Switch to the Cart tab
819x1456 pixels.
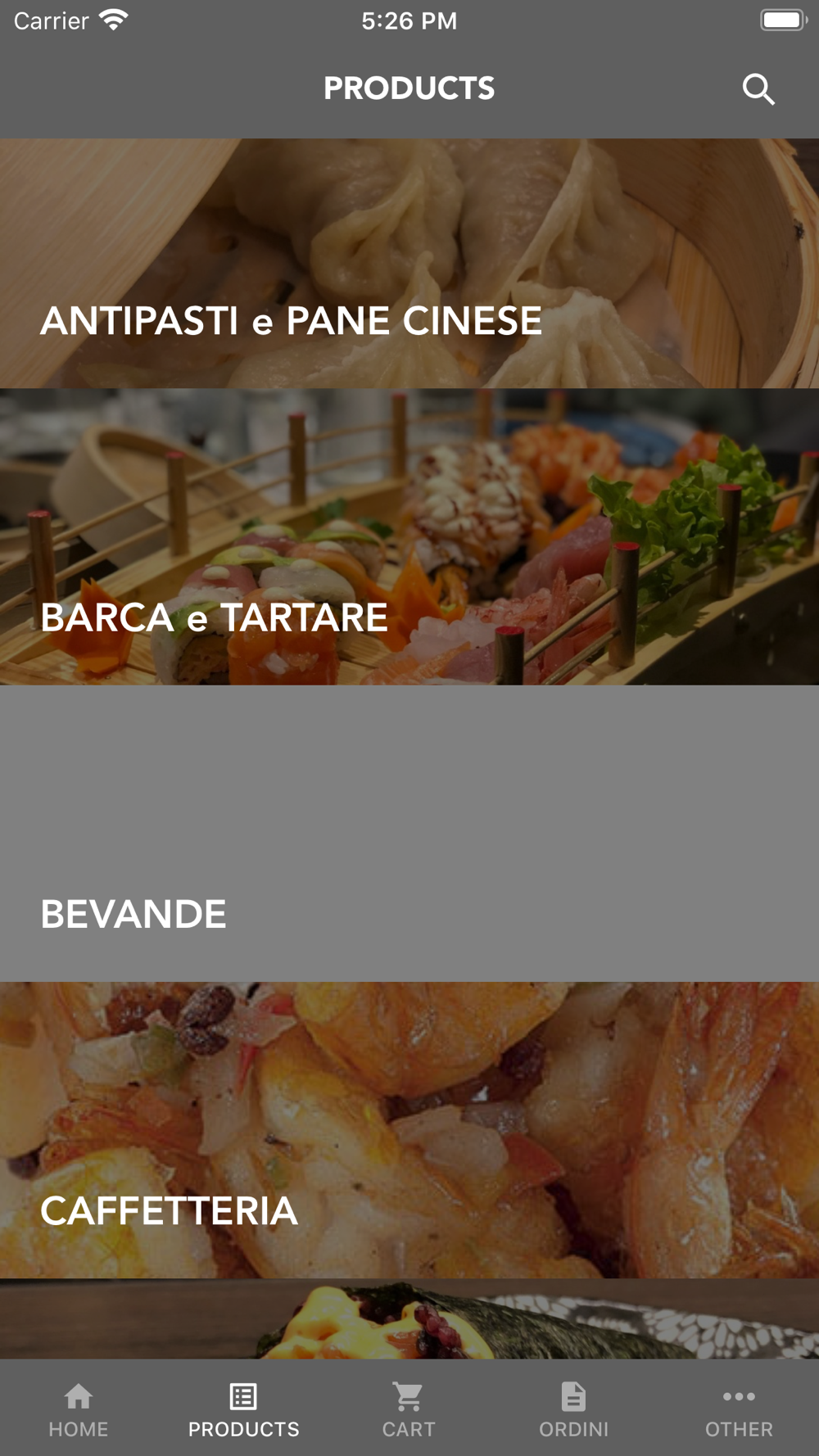click(408, 1409)
